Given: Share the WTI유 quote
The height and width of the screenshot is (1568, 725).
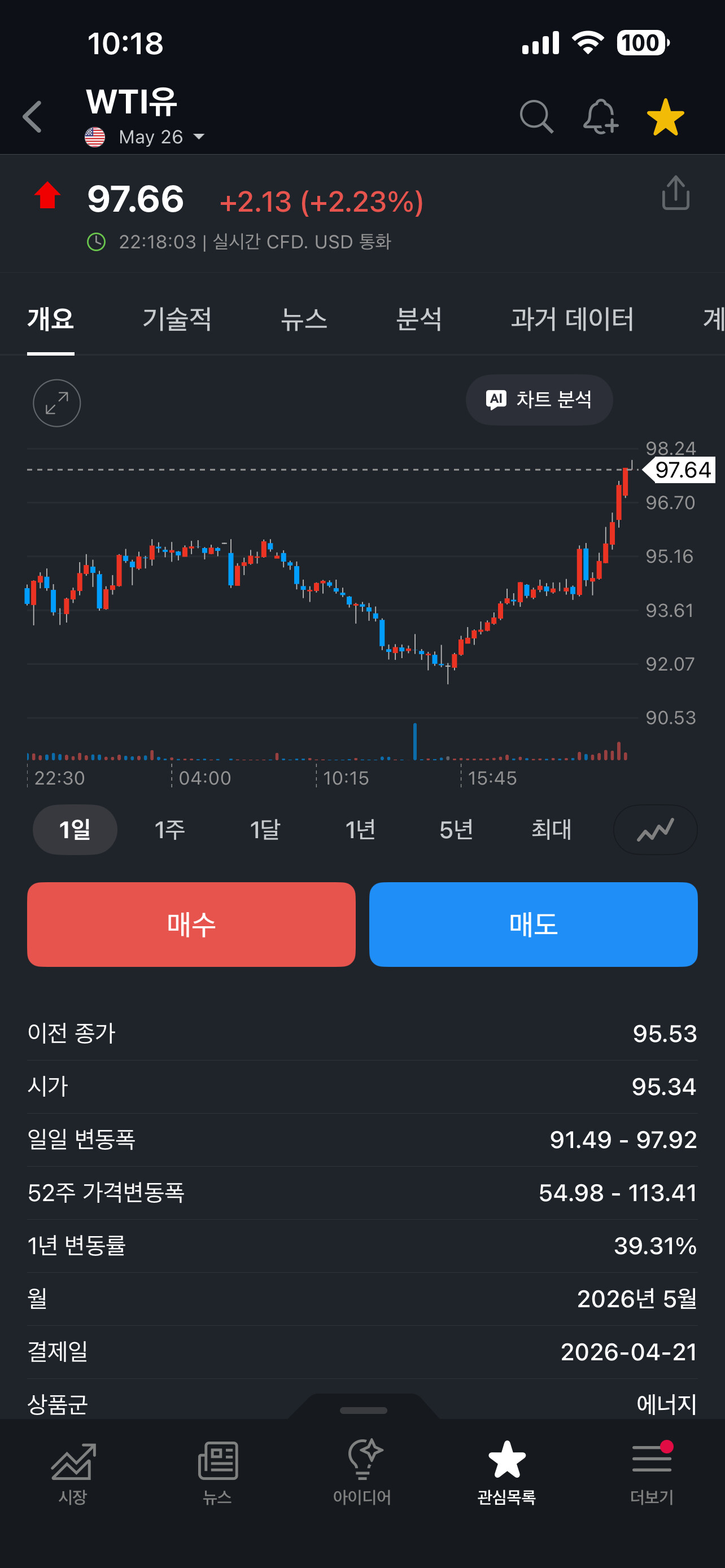Looking at the screenshot, I should 675,193.
